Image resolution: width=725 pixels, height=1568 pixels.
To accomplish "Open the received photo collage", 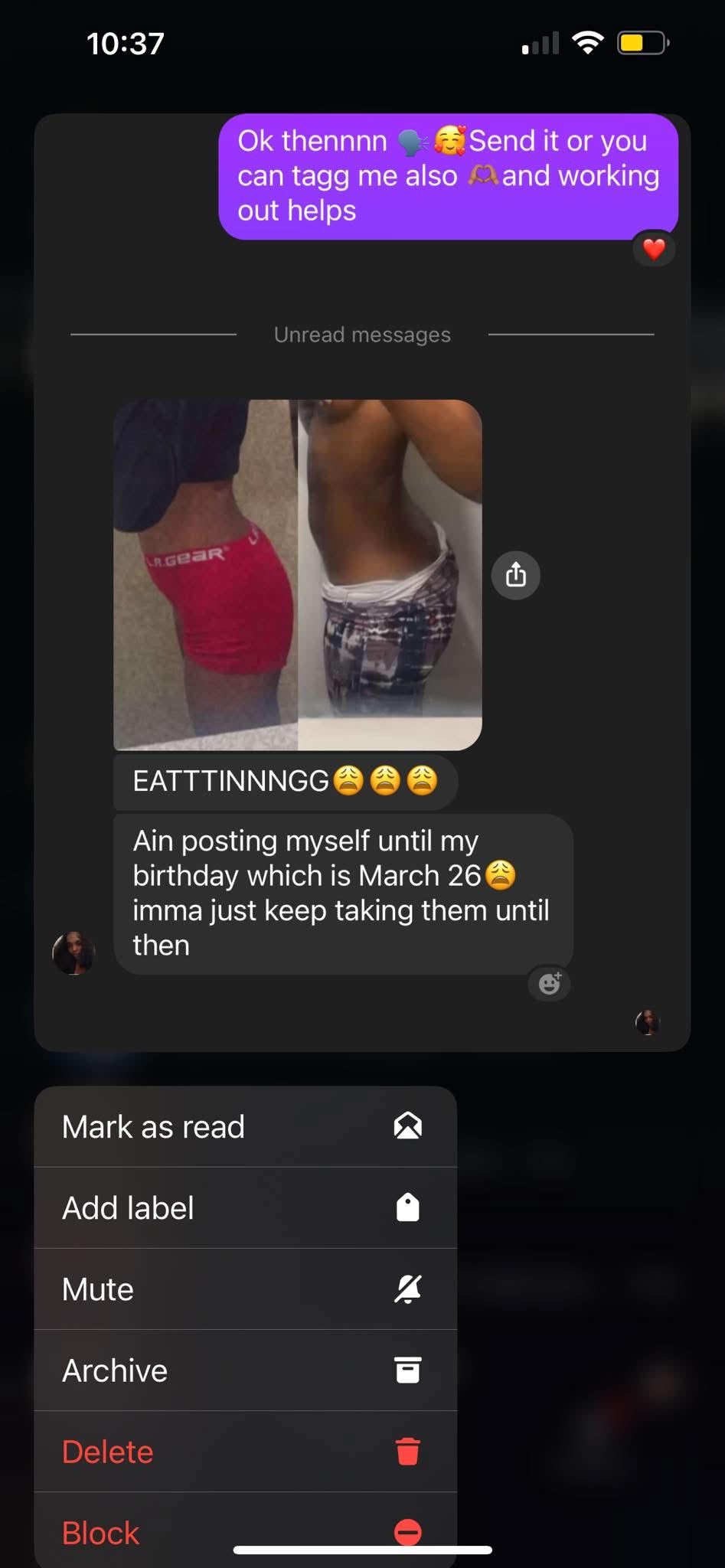I will (x=298, y=574).
